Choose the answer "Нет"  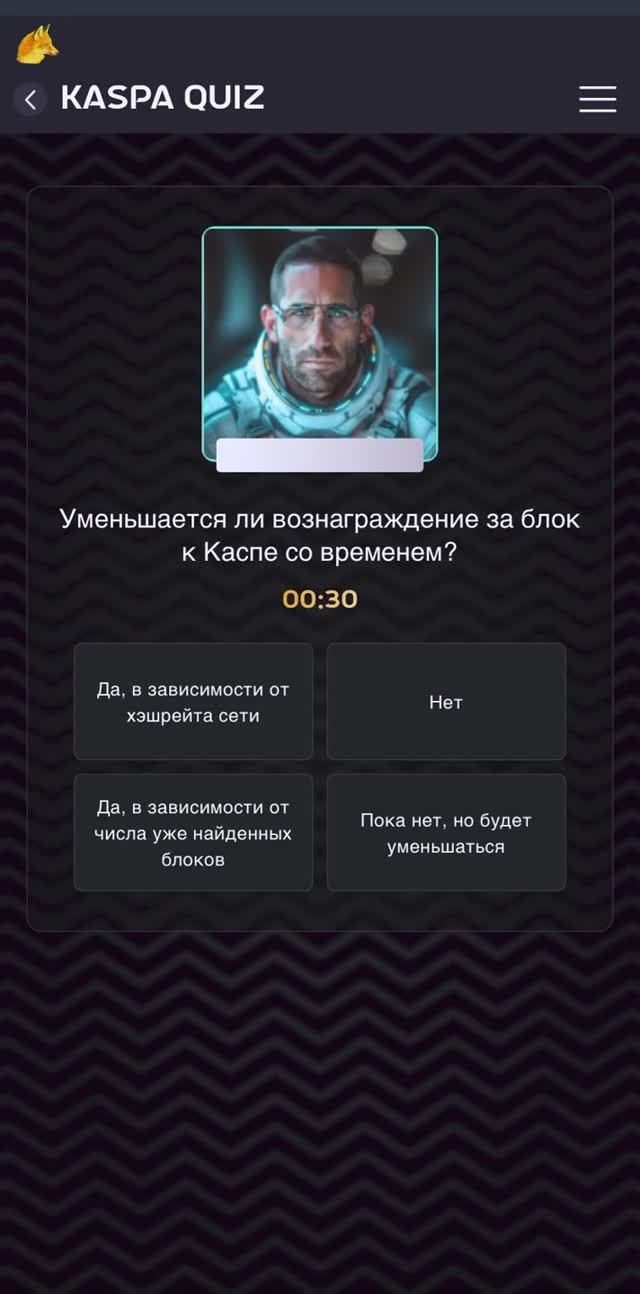tap(446, 702)
